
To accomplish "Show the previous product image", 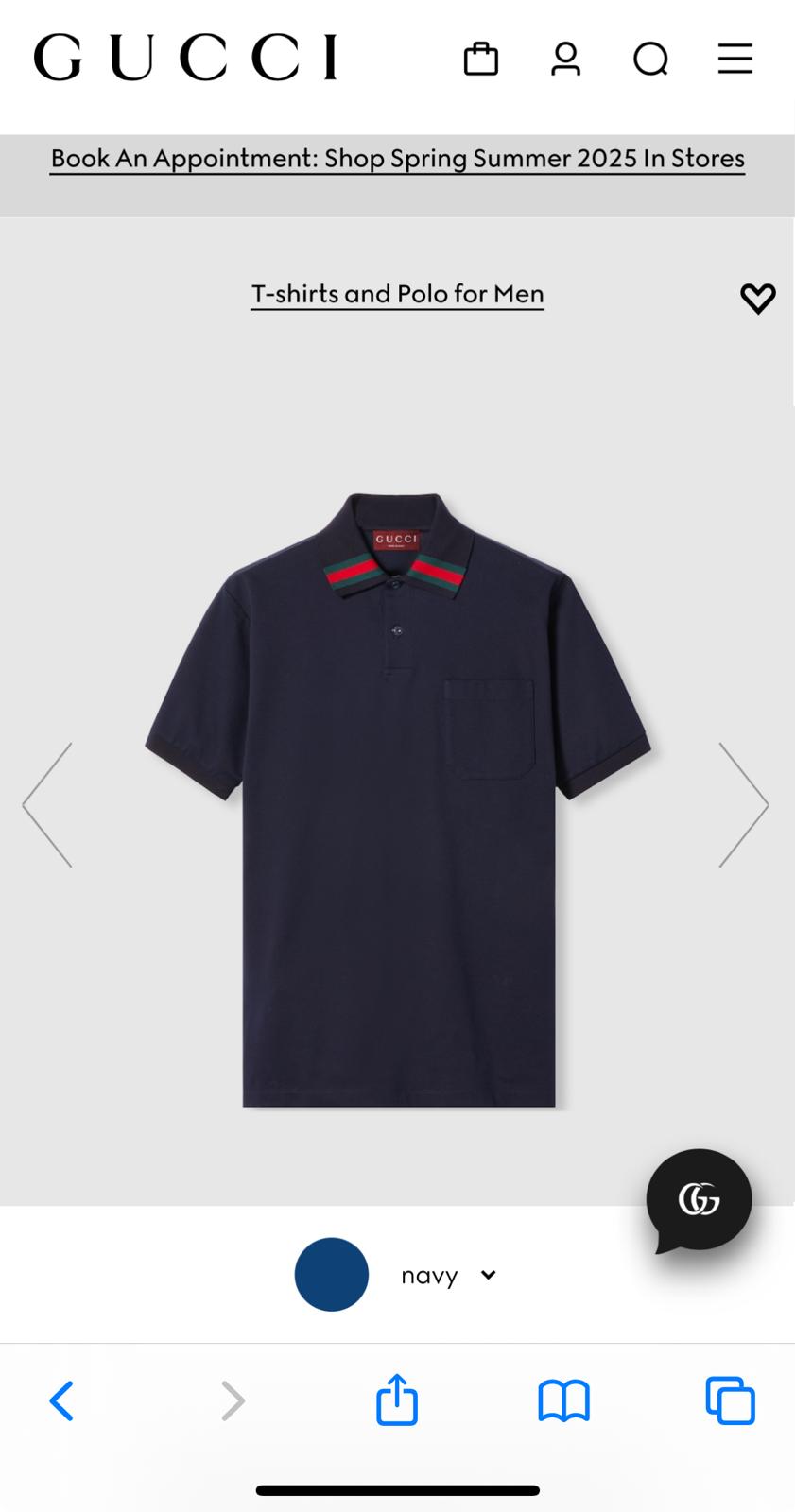I will [x=47, y=804].
